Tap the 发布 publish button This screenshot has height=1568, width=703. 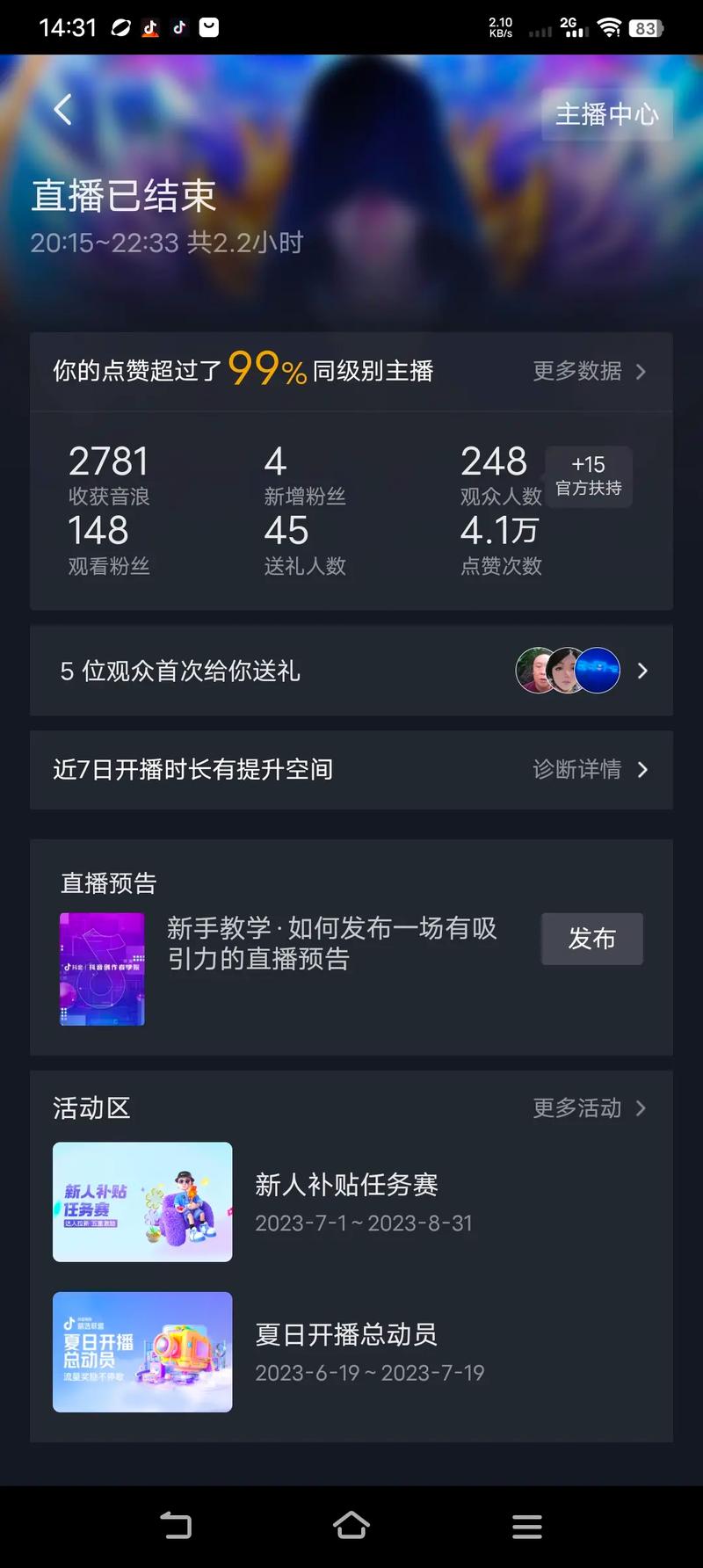click(591, 939)
